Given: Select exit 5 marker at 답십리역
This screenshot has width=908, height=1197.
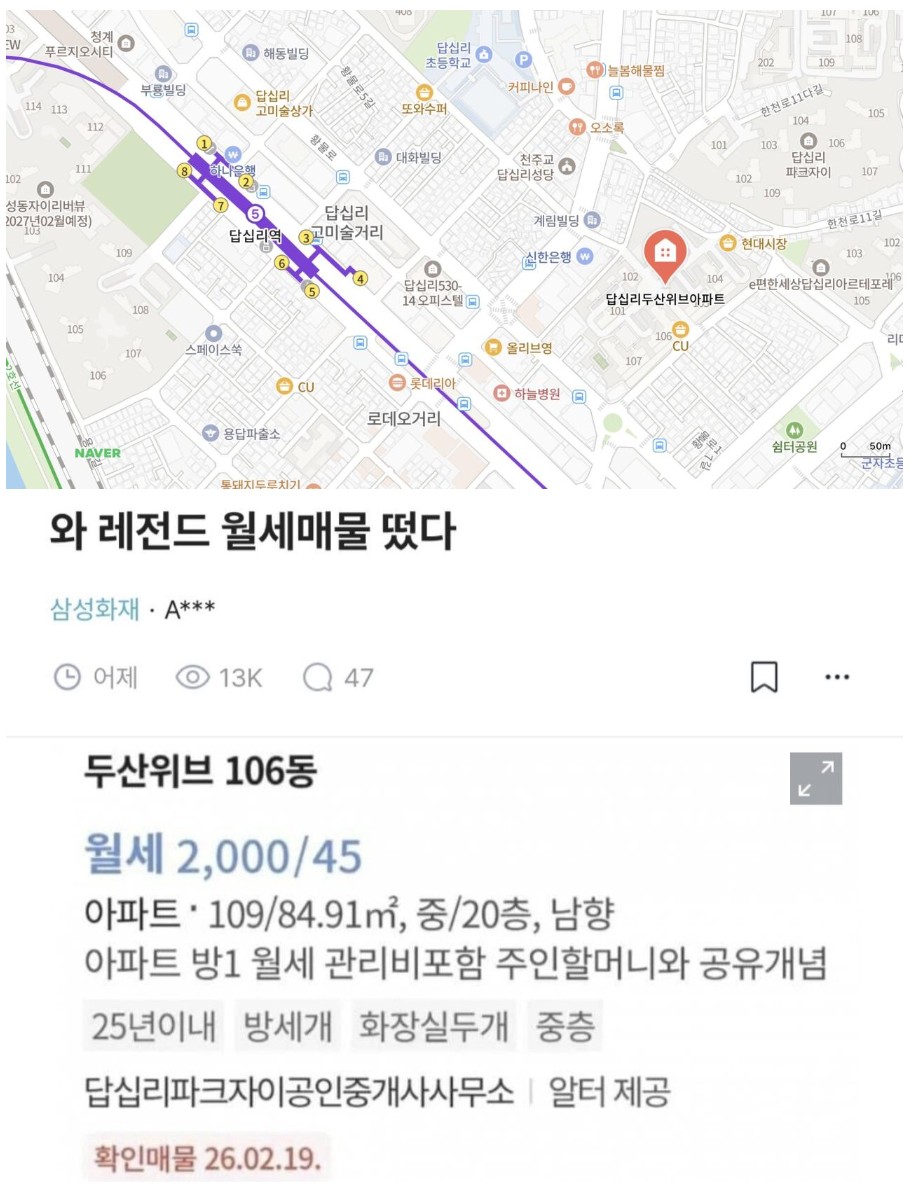Looking at the screenshot, I should coord(311,290).
